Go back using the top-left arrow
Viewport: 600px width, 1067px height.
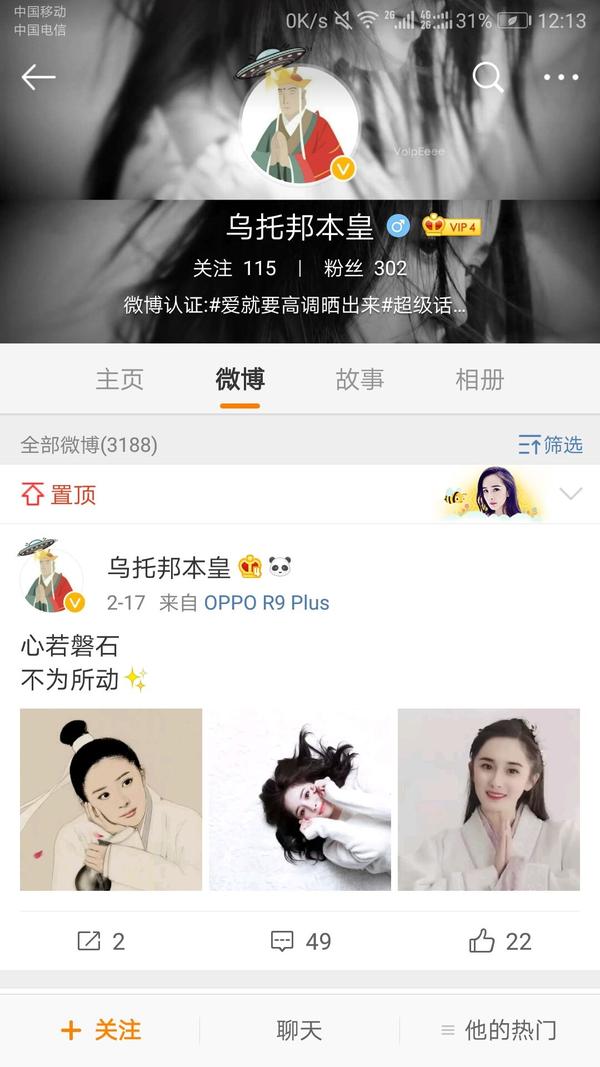coord(38,77)
